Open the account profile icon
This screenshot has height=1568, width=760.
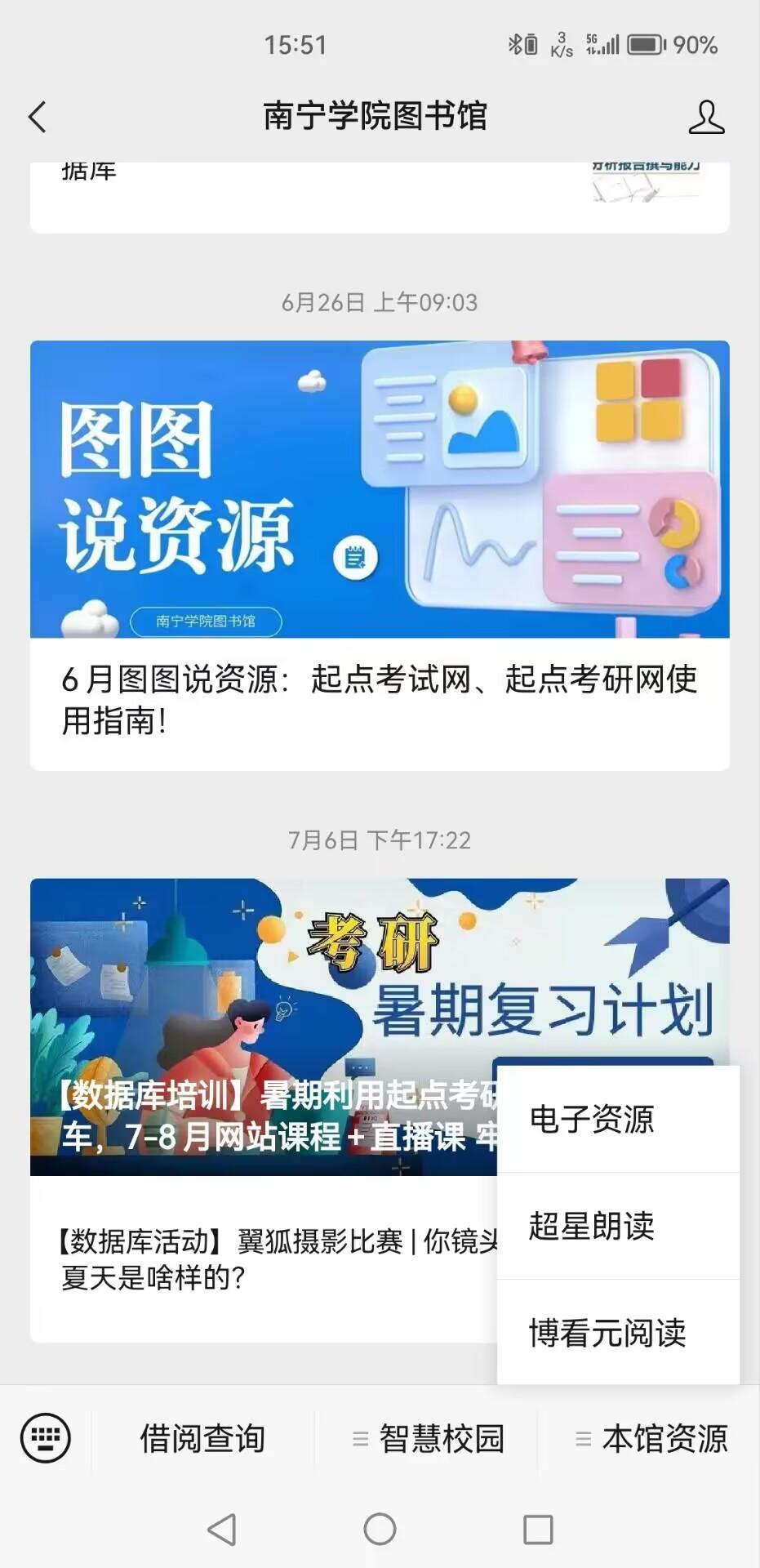tap(706, 117)
